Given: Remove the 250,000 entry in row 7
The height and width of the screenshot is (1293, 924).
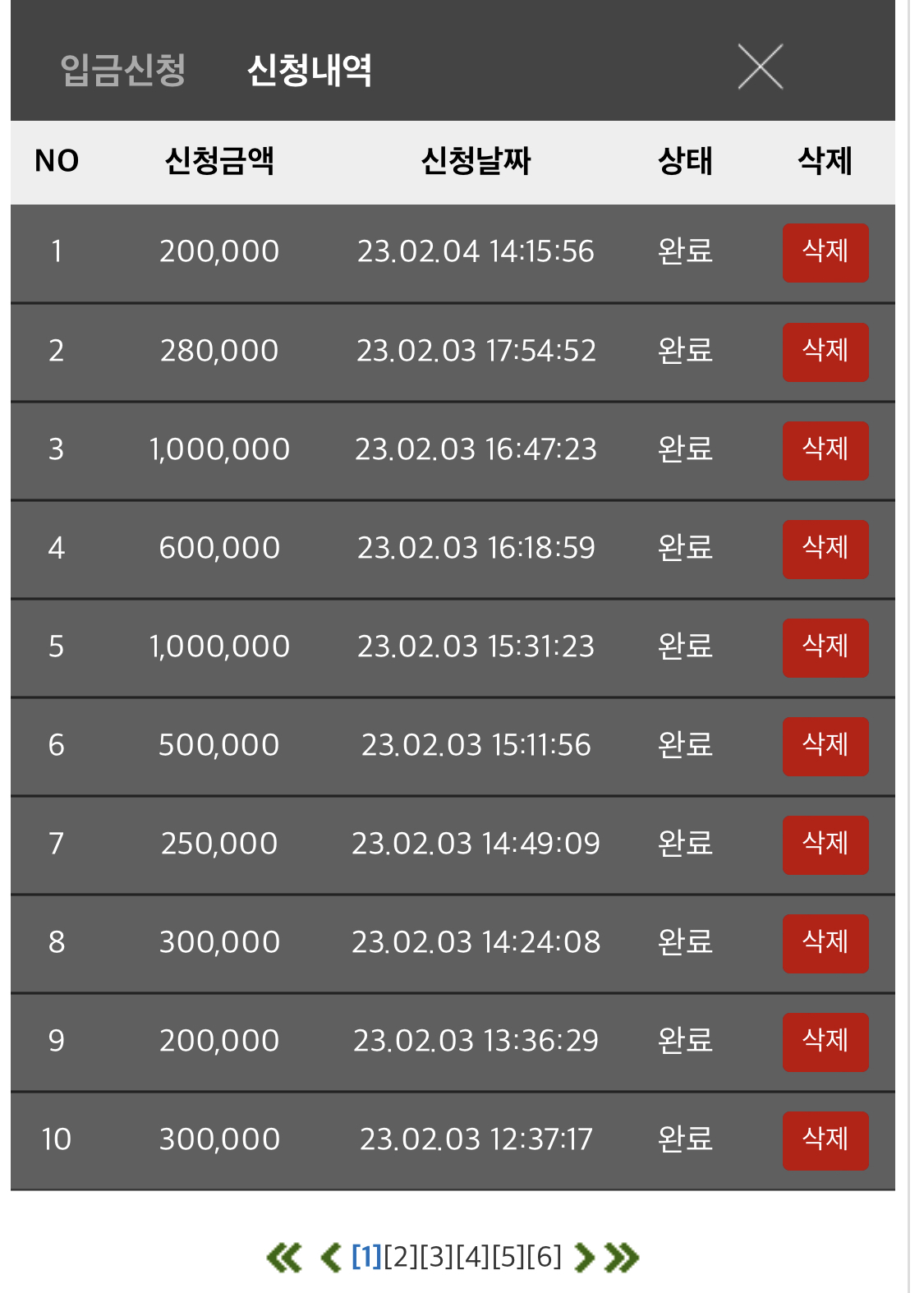Looking at the screenshot, I should click(825, 844).
